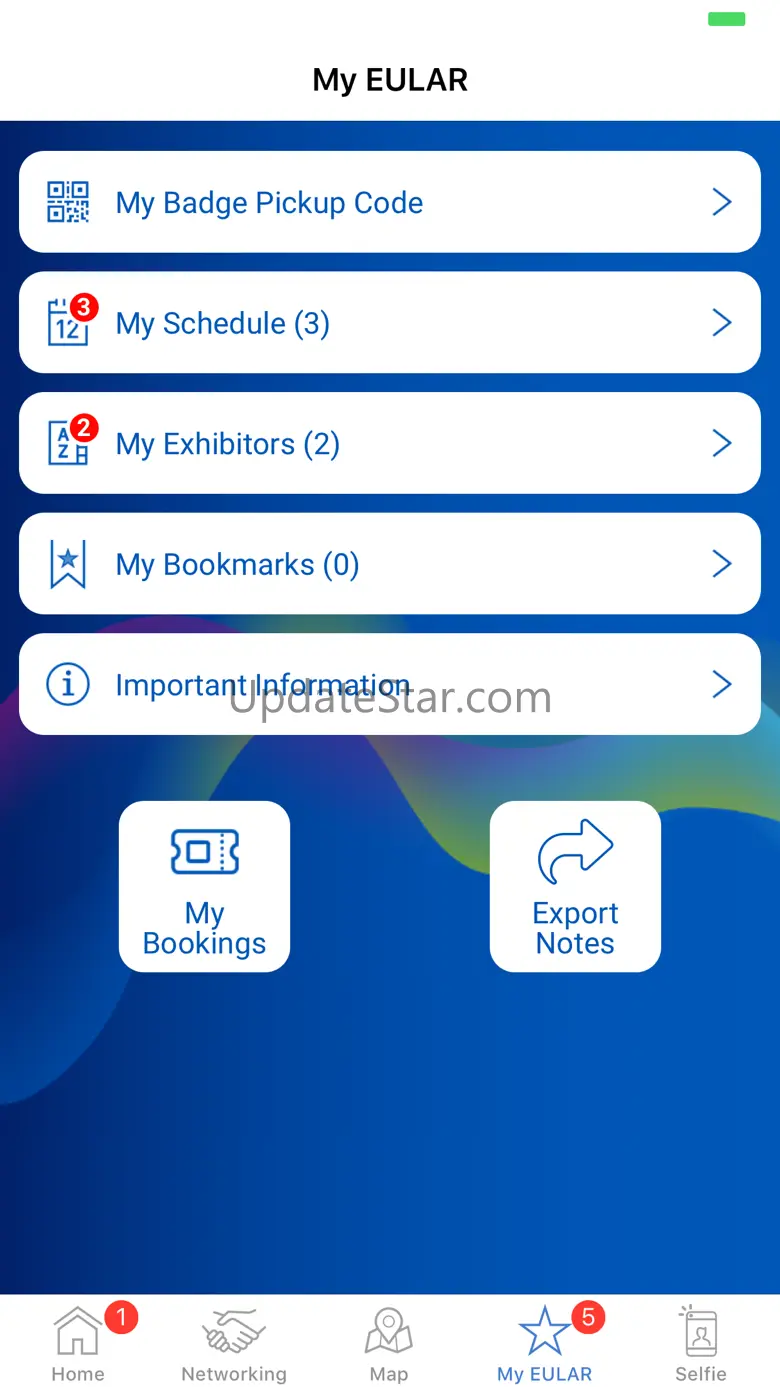
Task: Open My Bookings tile
Action: tap(204, 886)
